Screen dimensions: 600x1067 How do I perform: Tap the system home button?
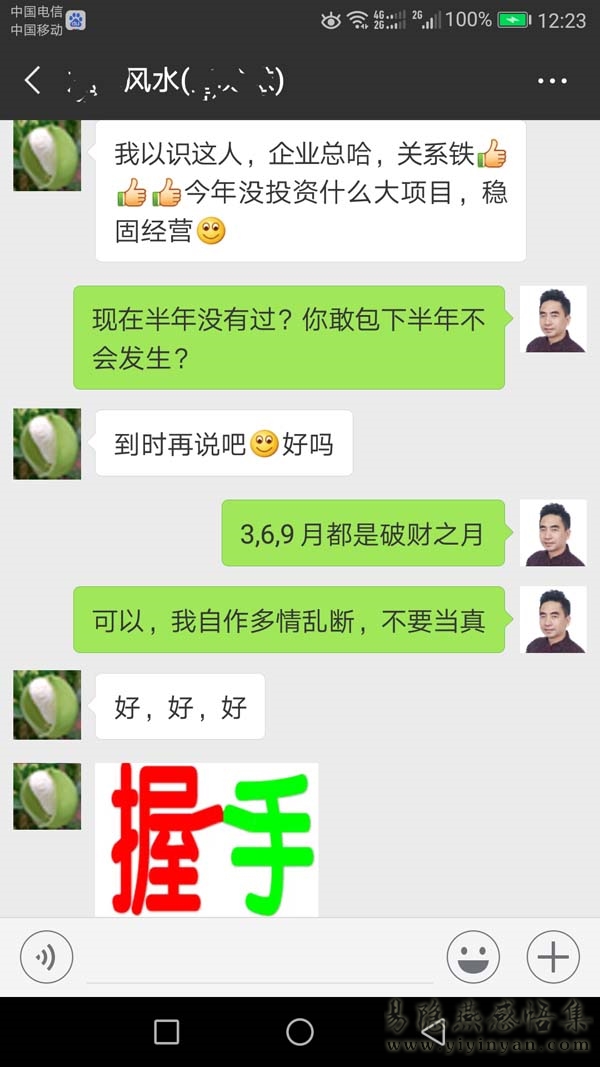point(300,1032)
